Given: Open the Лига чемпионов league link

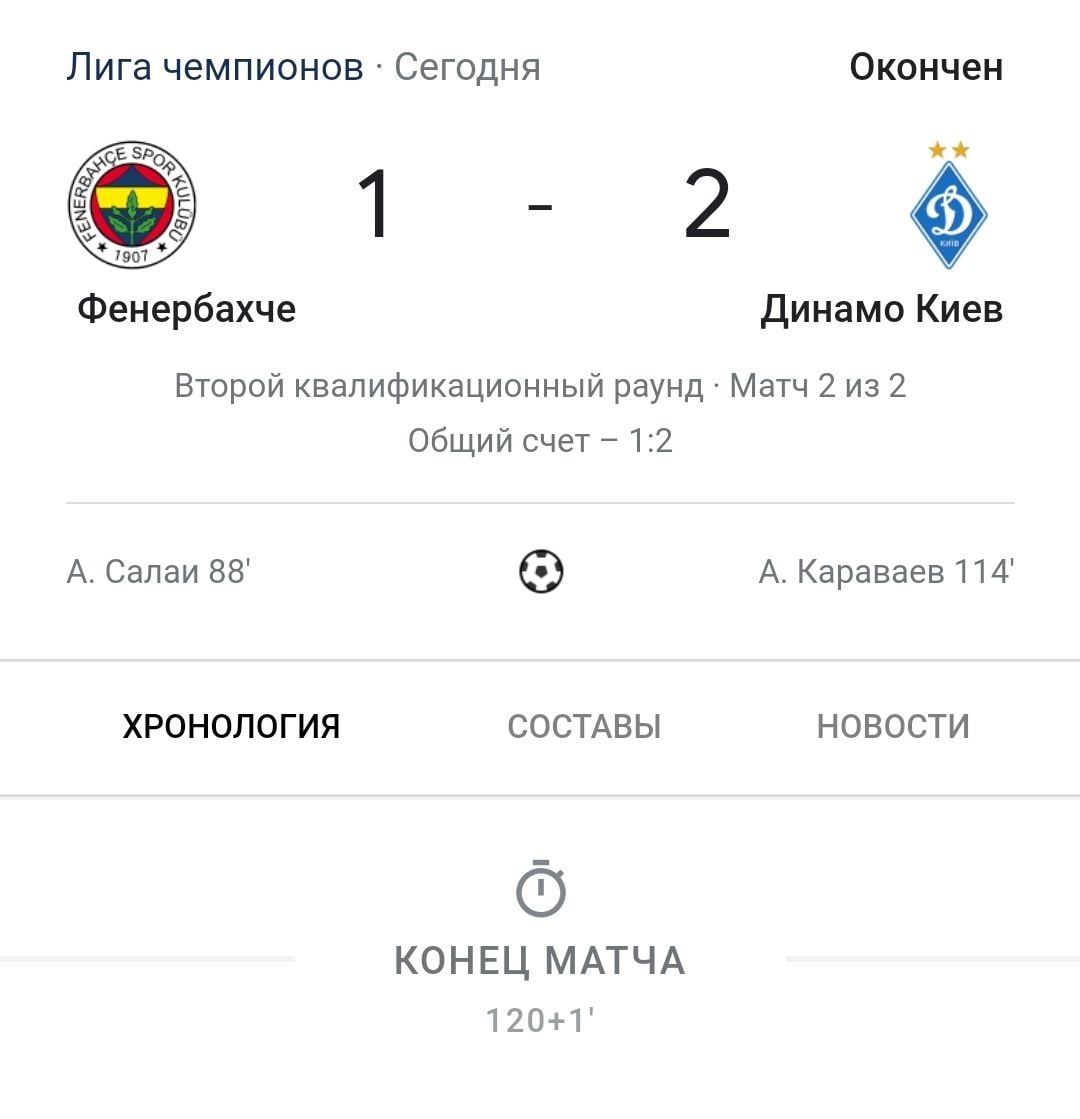Looking at the screenshot, I should (x=215, y=67).
